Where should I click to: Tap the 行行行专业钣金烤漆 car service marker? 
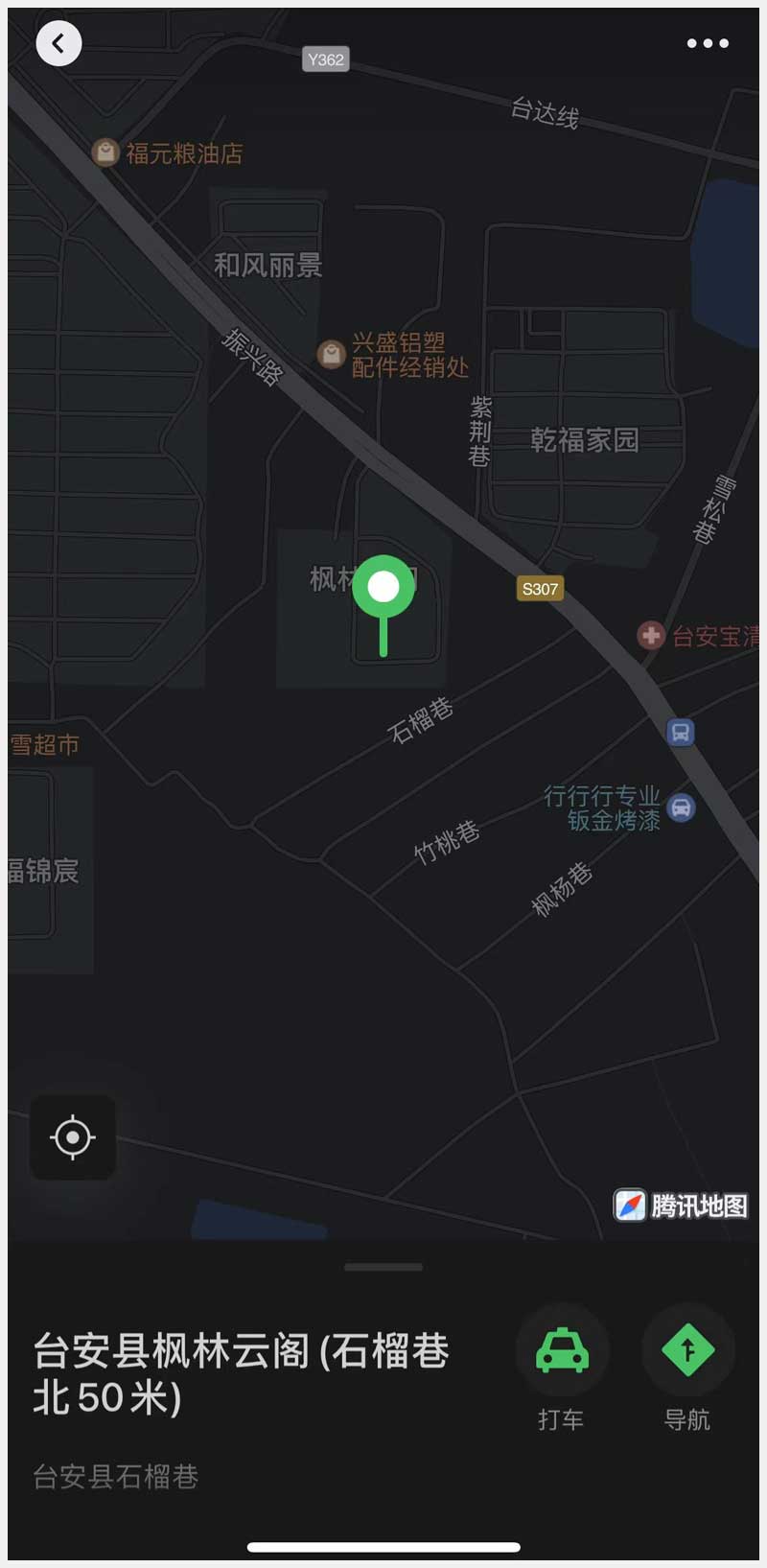tap(681, 807)
